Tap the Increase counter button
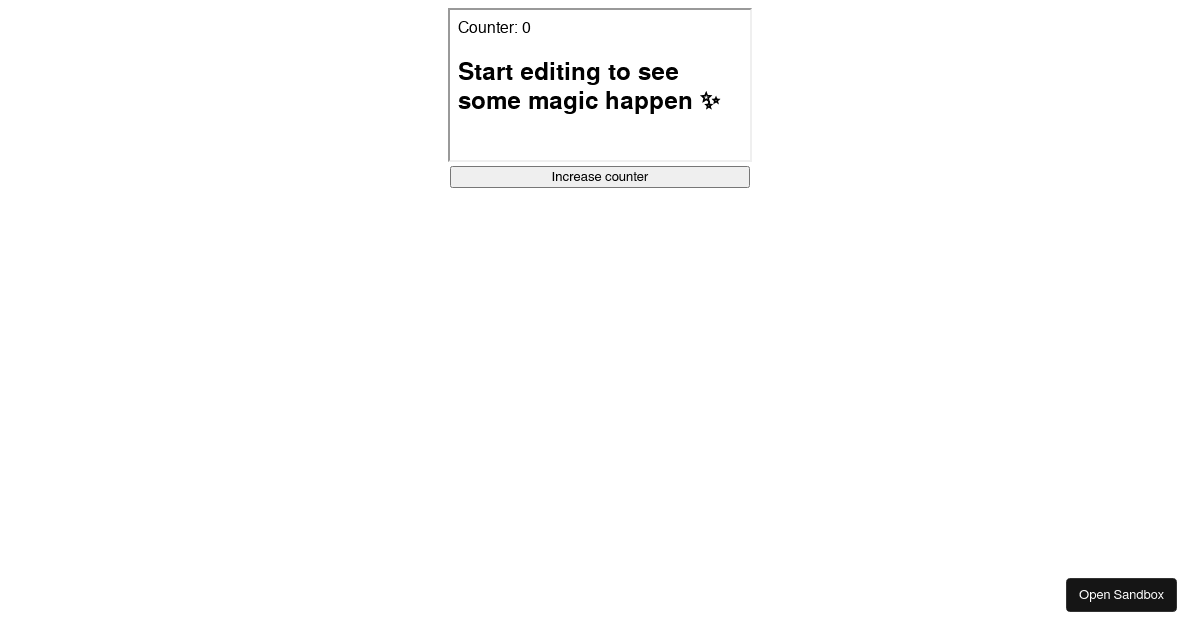Image resolution: width=1200 pixels, height=630 pixels. (599, 177)
